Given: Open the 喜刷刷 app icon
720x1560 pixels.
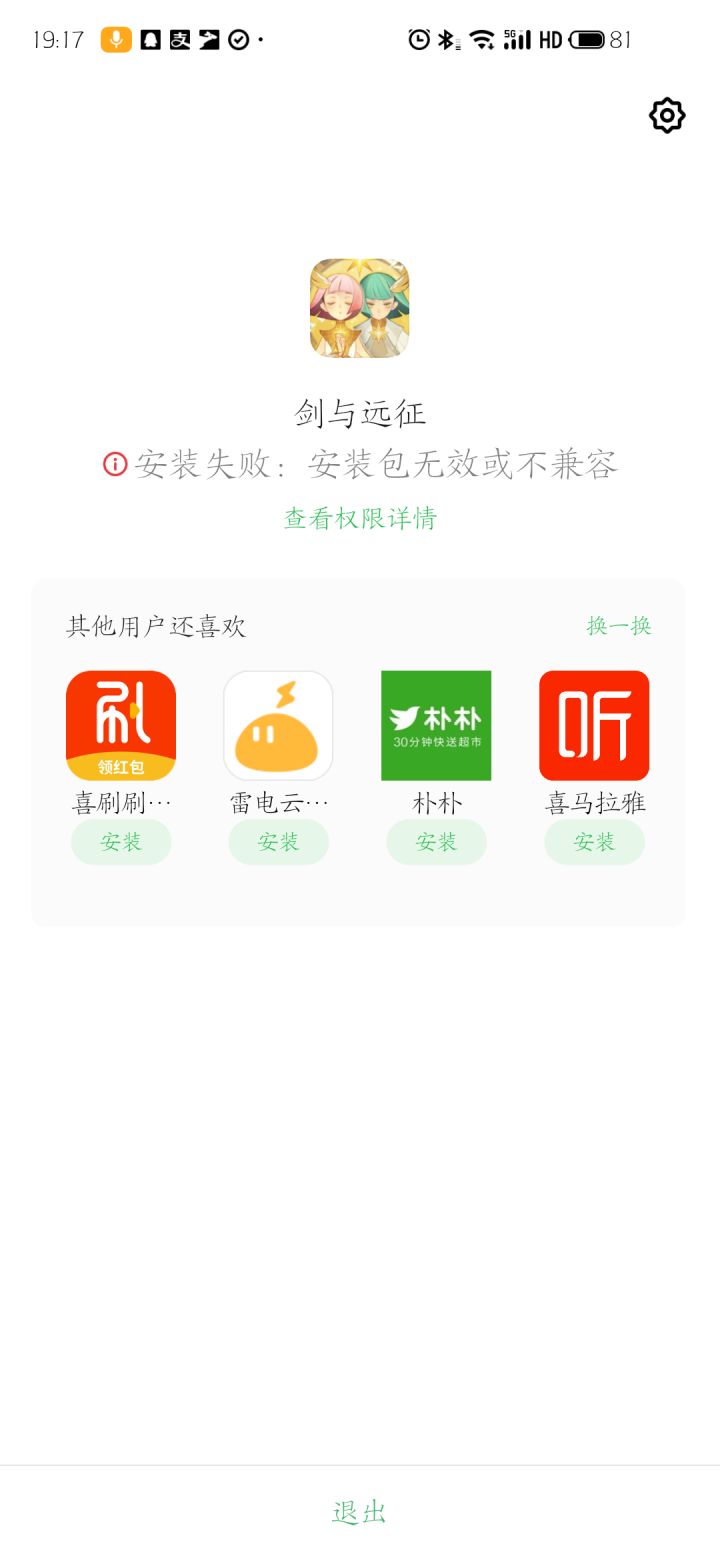Looking at the screenshot, I should [121, 725].
